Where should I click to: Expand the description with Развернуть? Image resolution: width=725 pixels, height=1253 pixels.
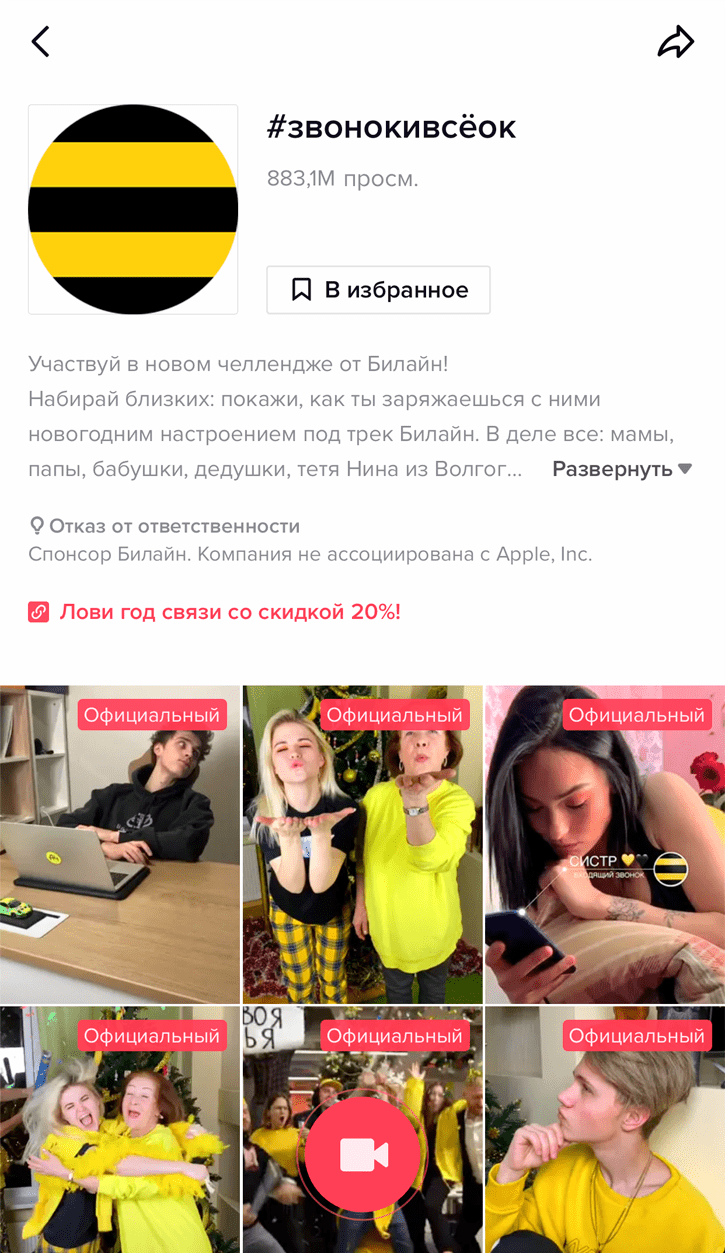[x=621, y=469]
